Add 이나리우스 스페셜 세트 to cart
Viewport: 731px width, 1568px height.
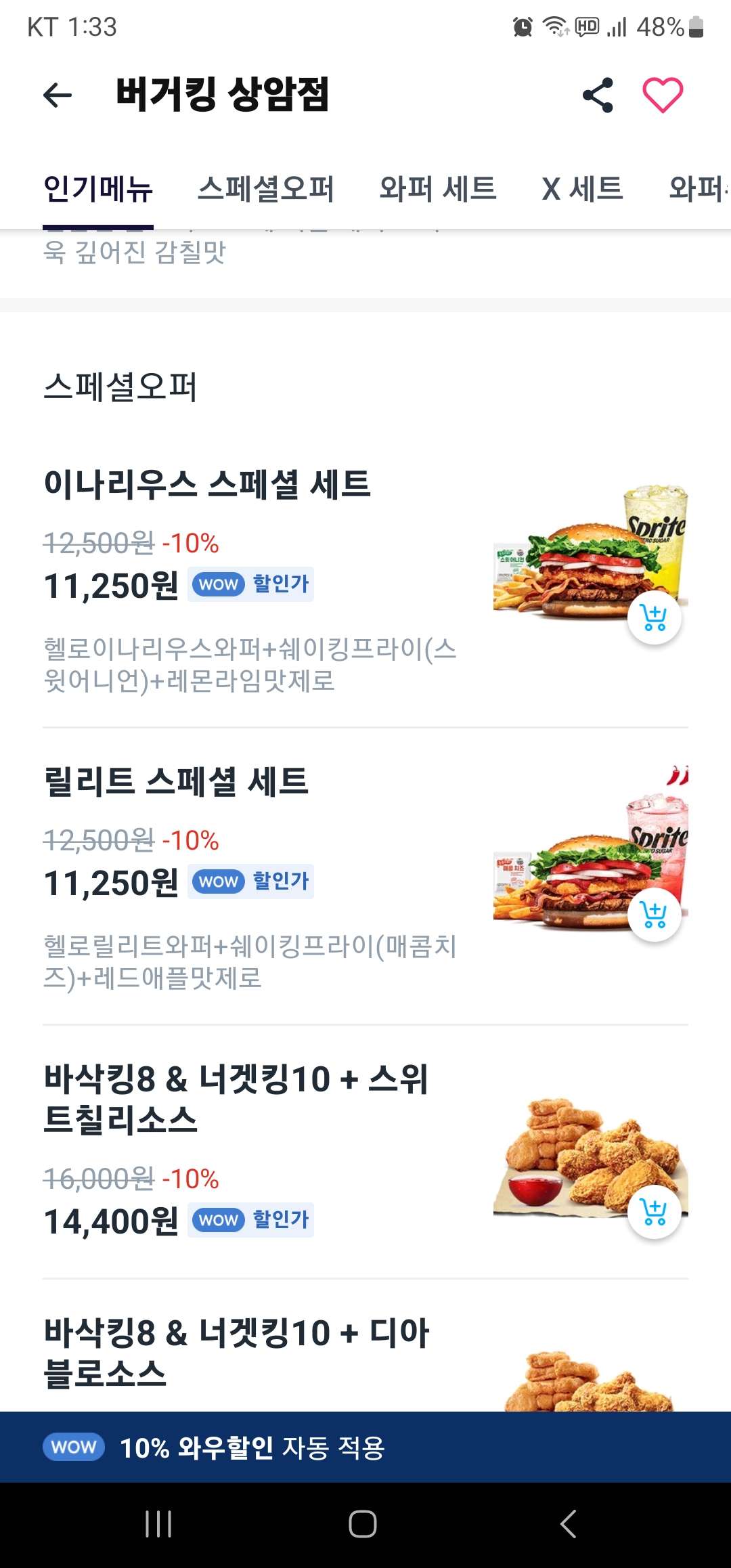[x=654, y=617]
